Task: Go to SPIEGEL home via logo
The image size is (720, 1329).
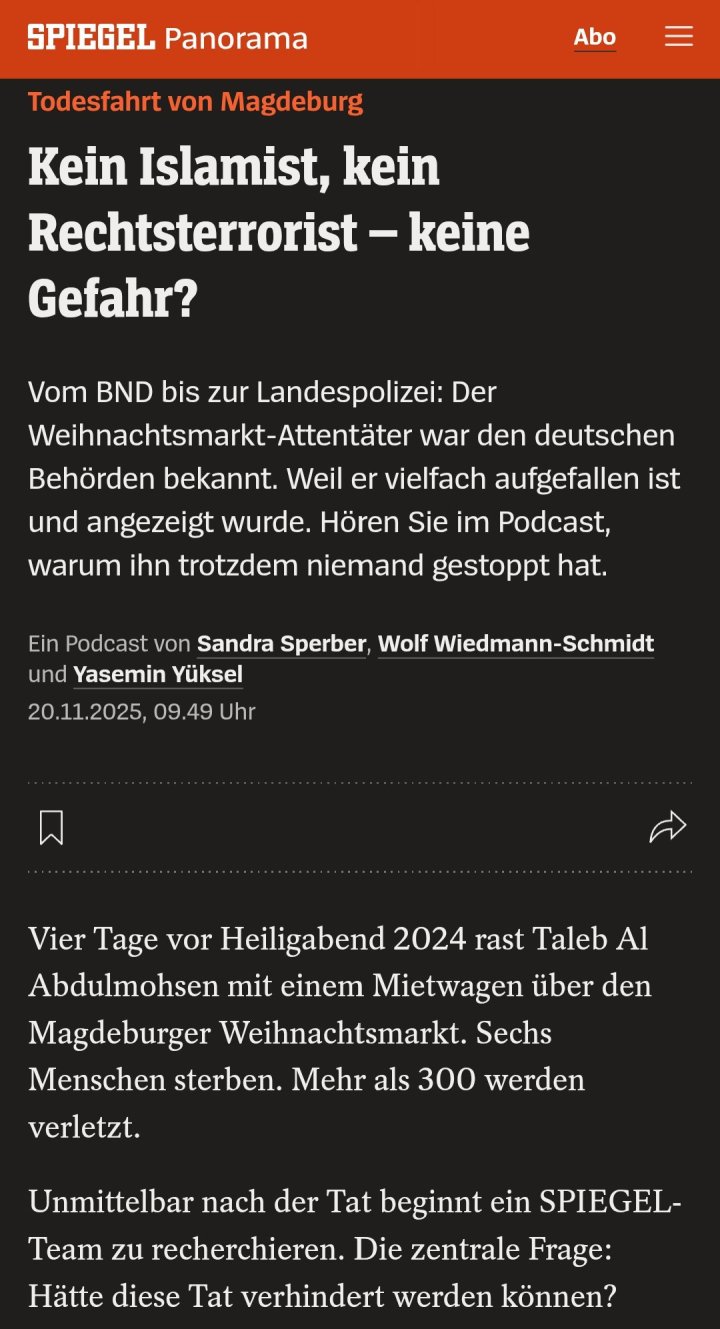Action: coord(91,38)
